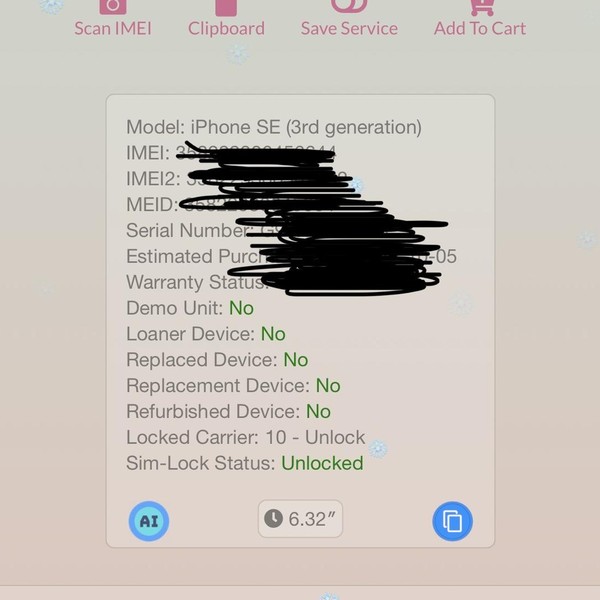The width and height of the screenshot is (600, 600).
Task: Open the Clipboard option
Action: pos(226,20)
